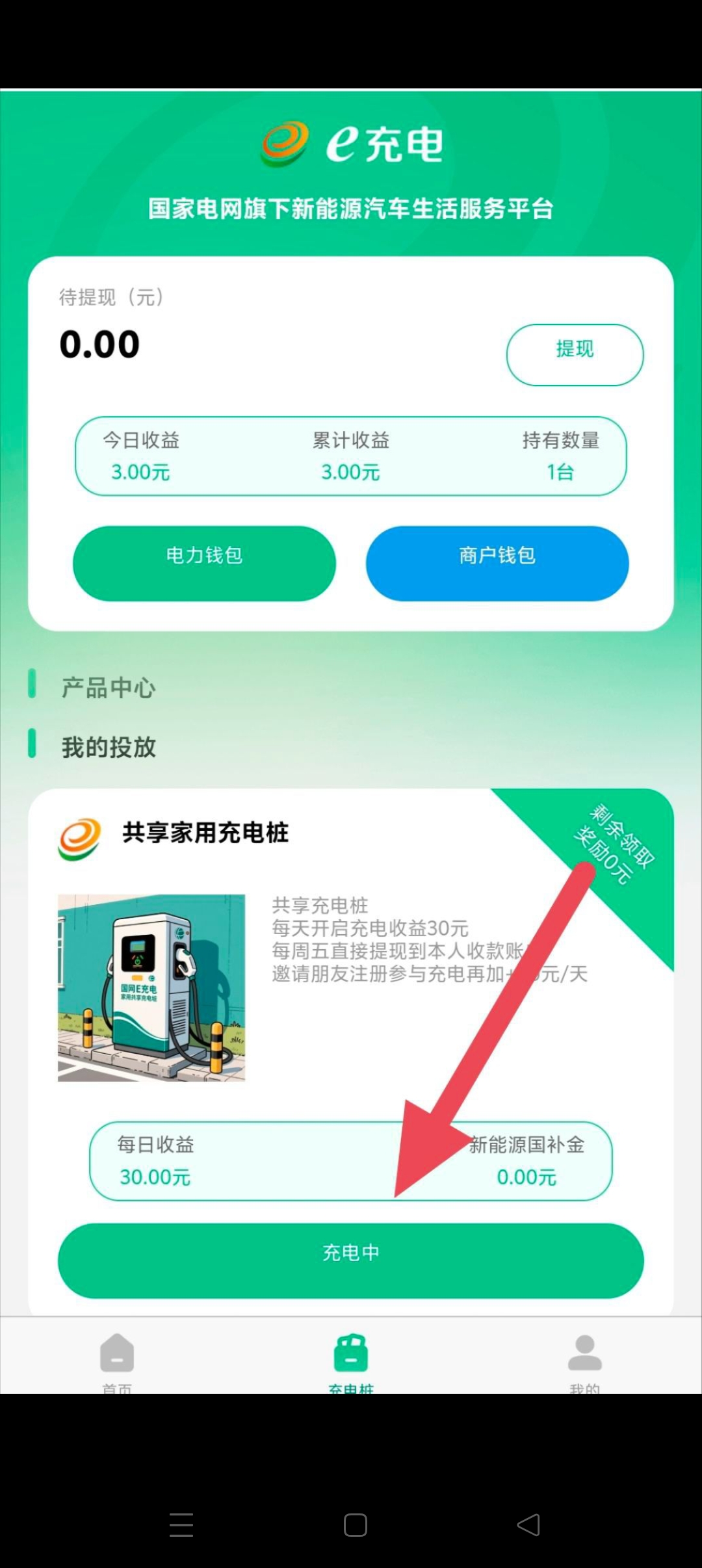
Task: Switch to the 首页 home tab
Action: pyautogui.click(x=117, y=1361)
